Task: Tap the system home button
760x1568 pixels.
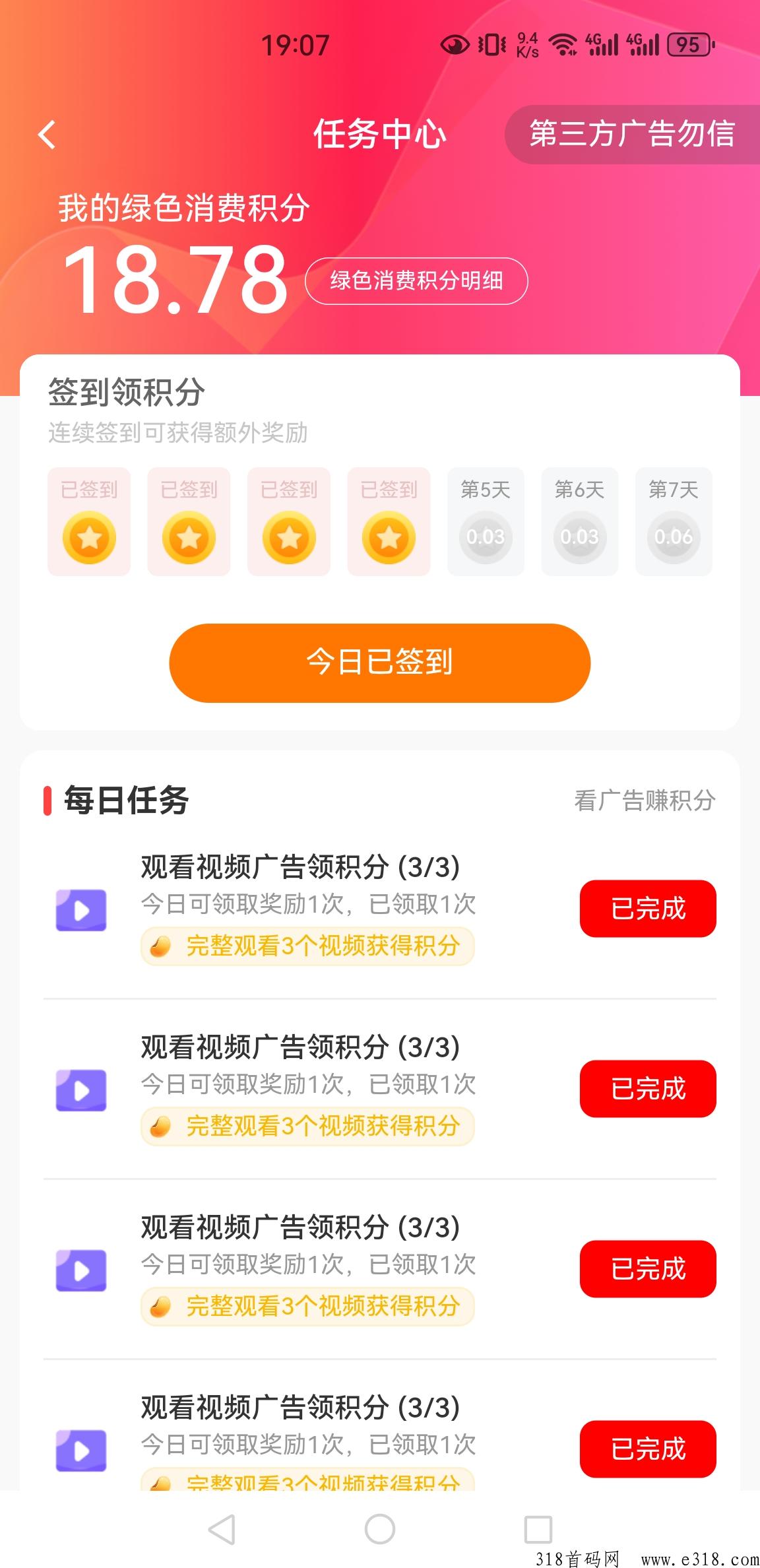Action: pos(380,1529)
